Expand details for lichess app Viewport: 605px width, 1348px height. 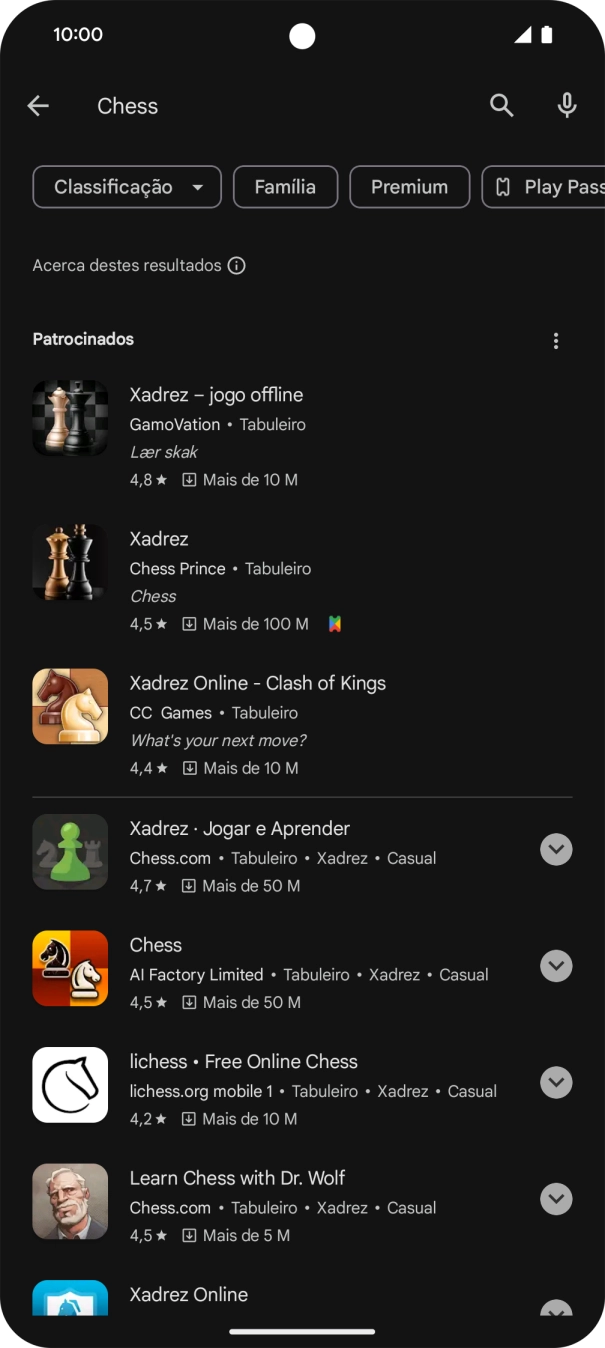click(556, 1083)
